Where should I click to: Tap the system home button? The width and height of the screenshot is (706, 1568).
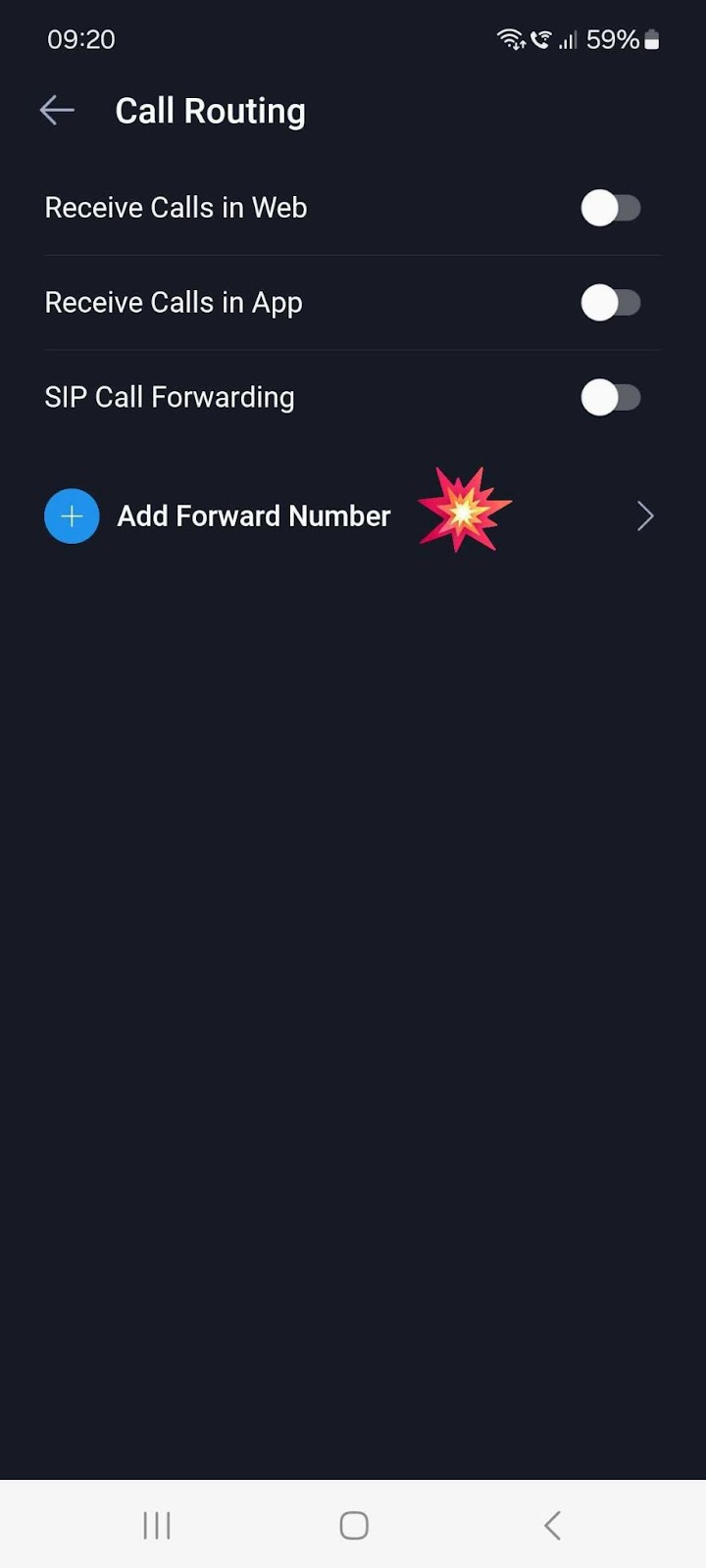coord(354,1525)
